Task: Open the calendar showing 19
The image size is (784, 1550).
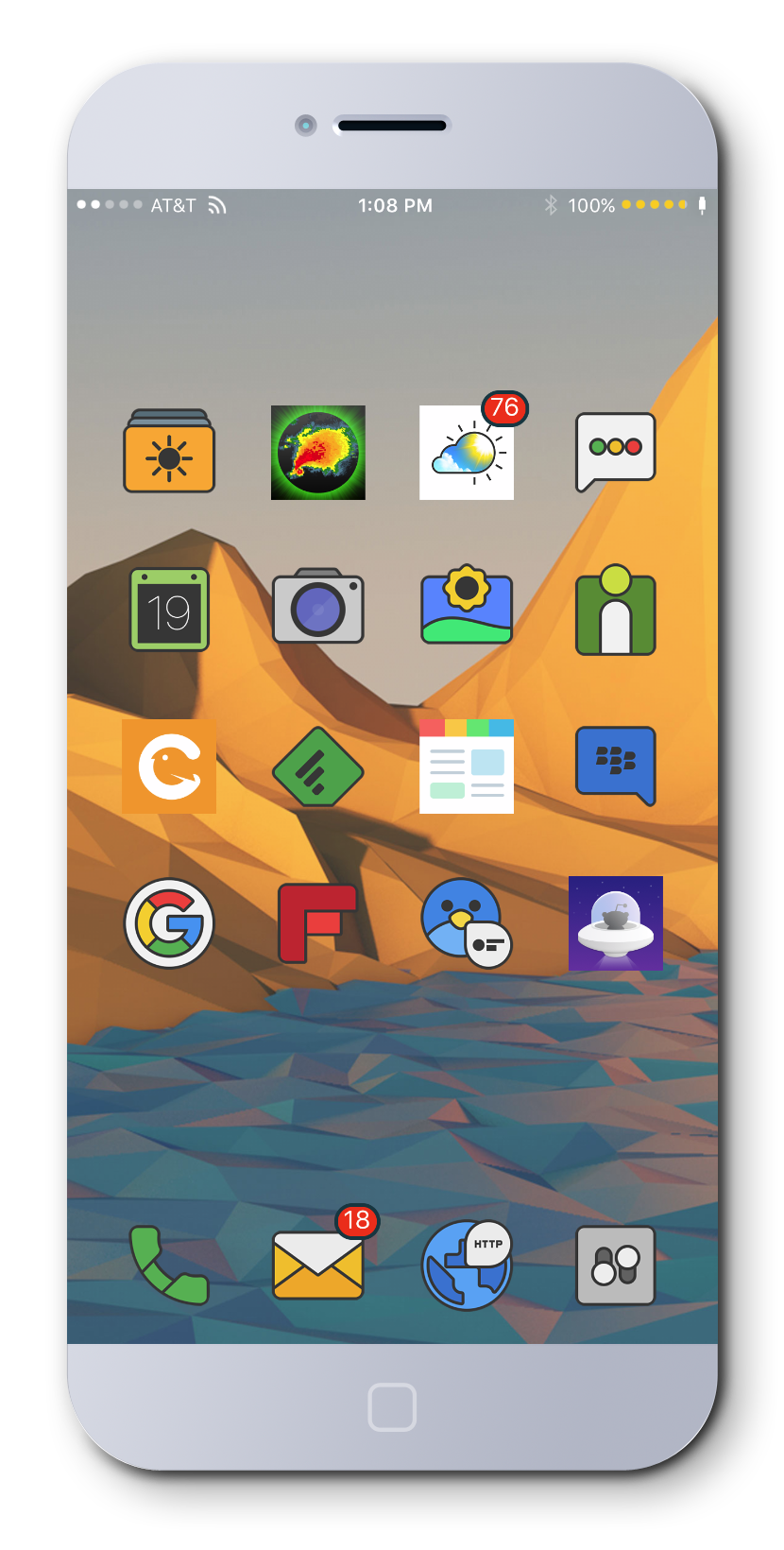Action: click(169, 610)
